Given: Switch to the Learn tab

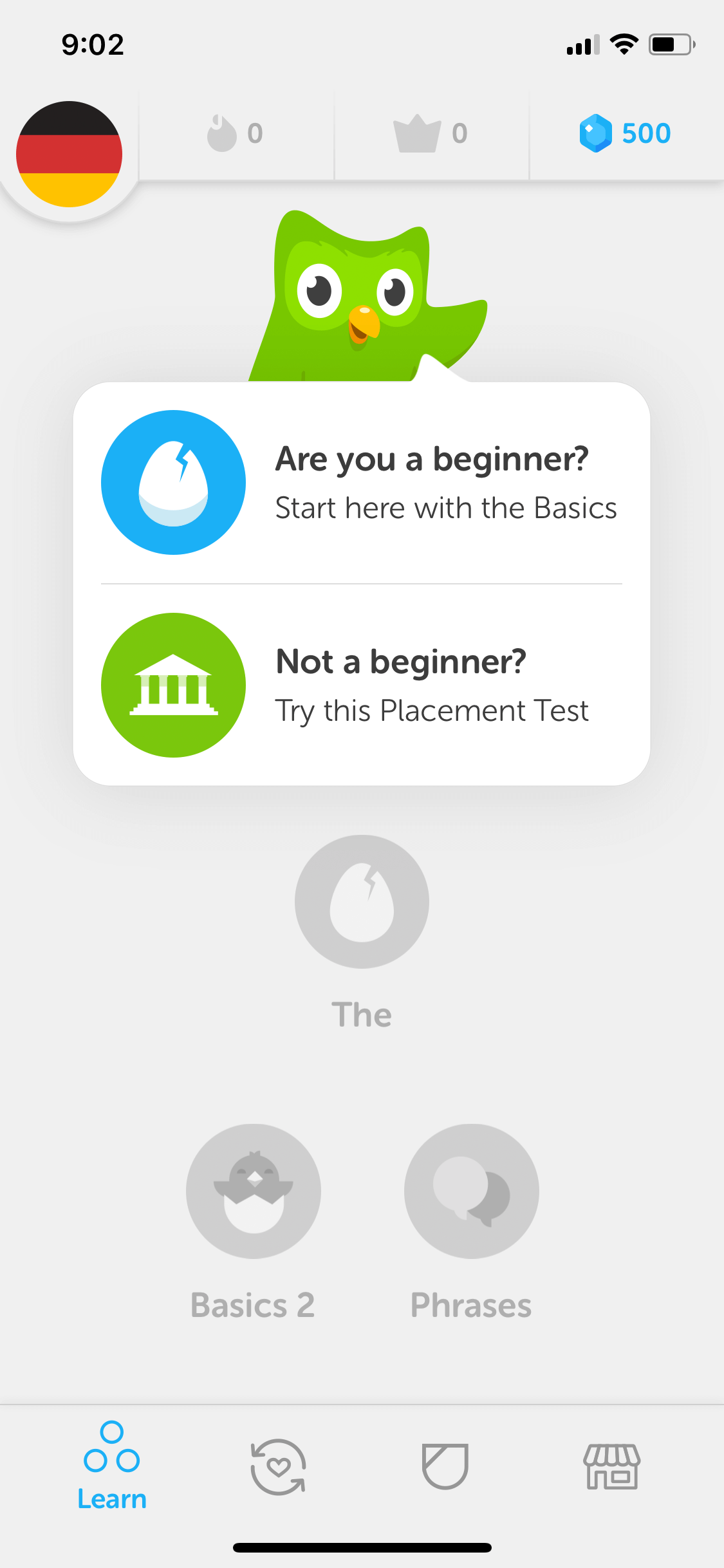Looking at the screenshot, I should [112, 1466].
